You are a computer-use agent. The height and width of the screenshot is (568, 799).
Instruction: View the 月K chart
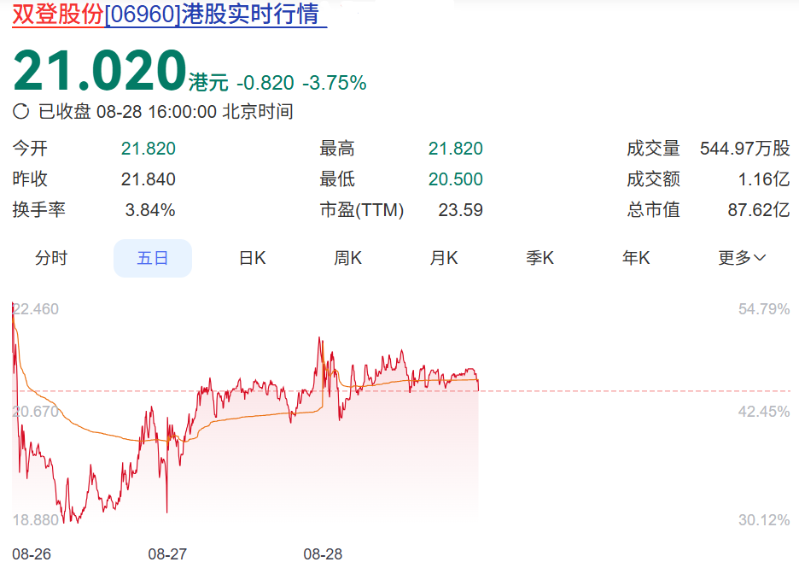click(x=444, y=258)
